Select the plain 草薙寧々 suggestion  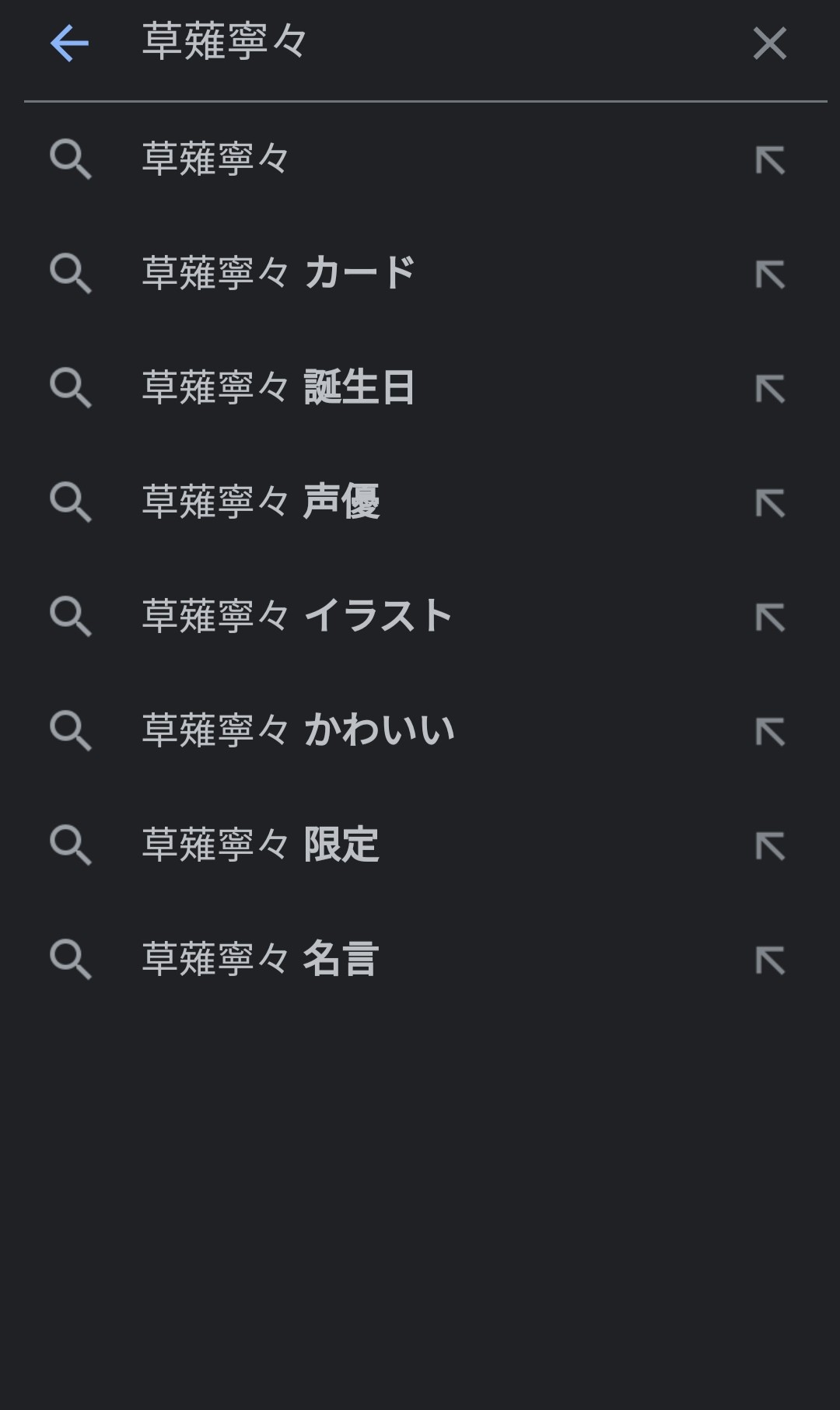click(420, 160)
